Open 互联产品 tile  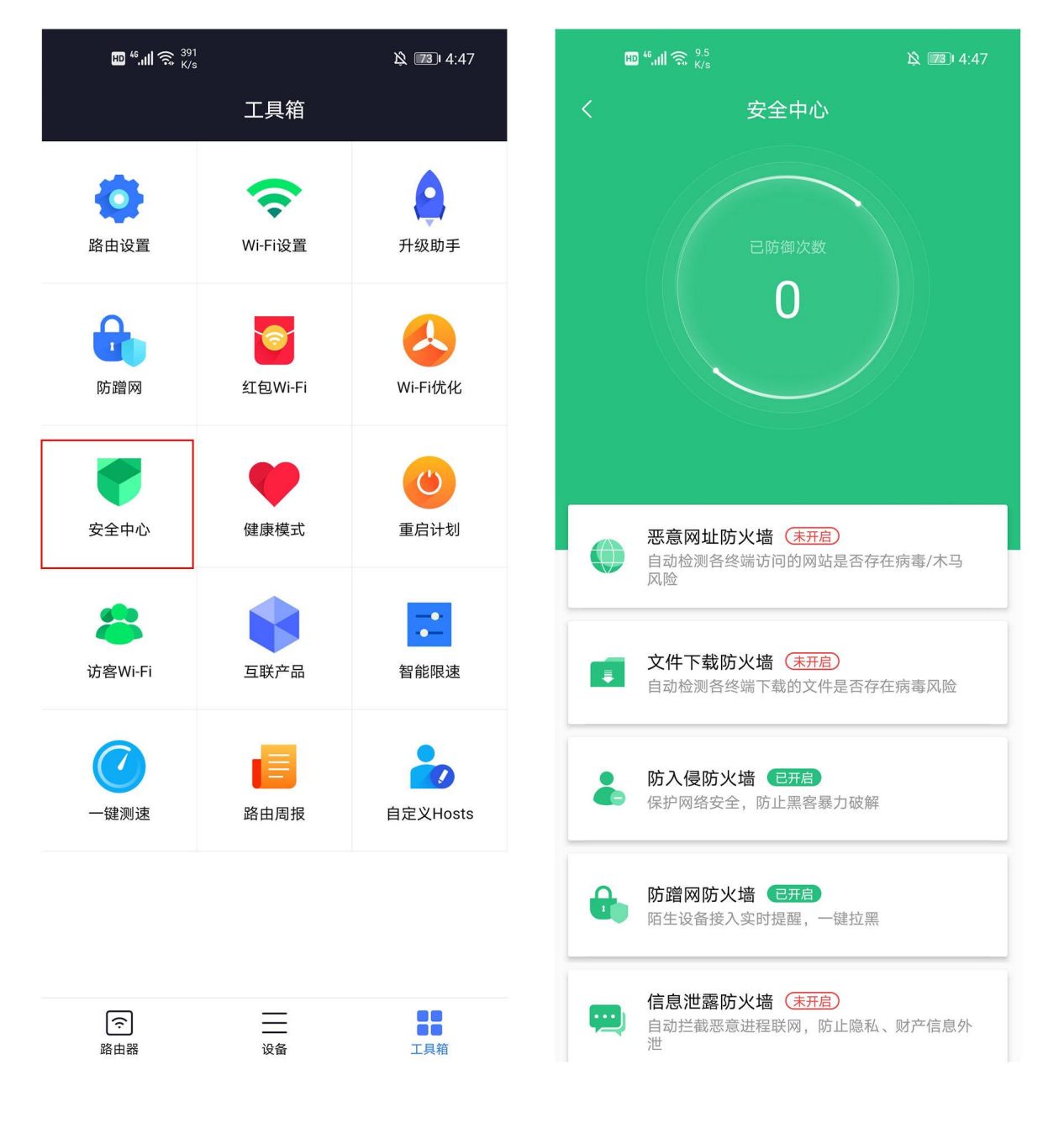point(274,639)
